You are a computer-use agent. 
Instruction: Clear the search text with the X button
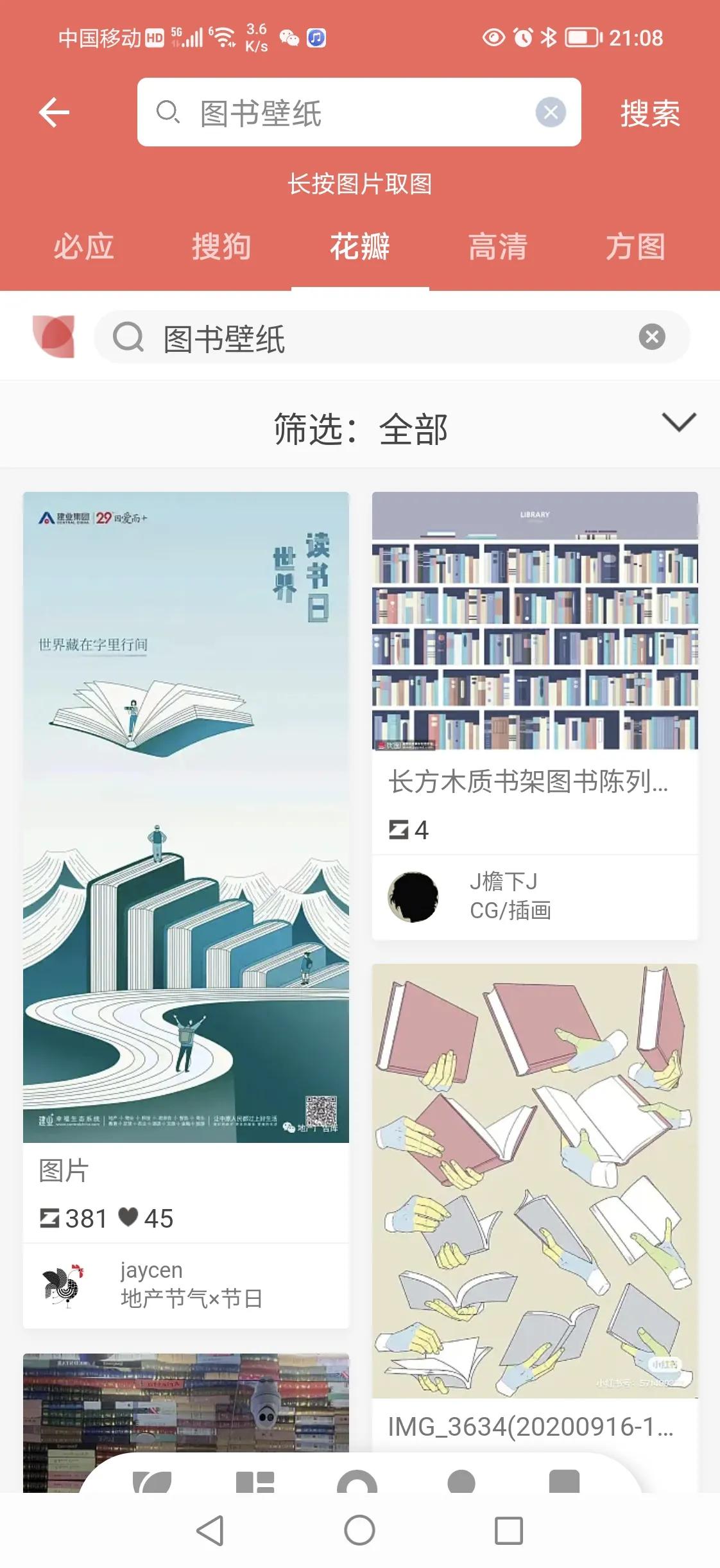[x=551, y=112]
